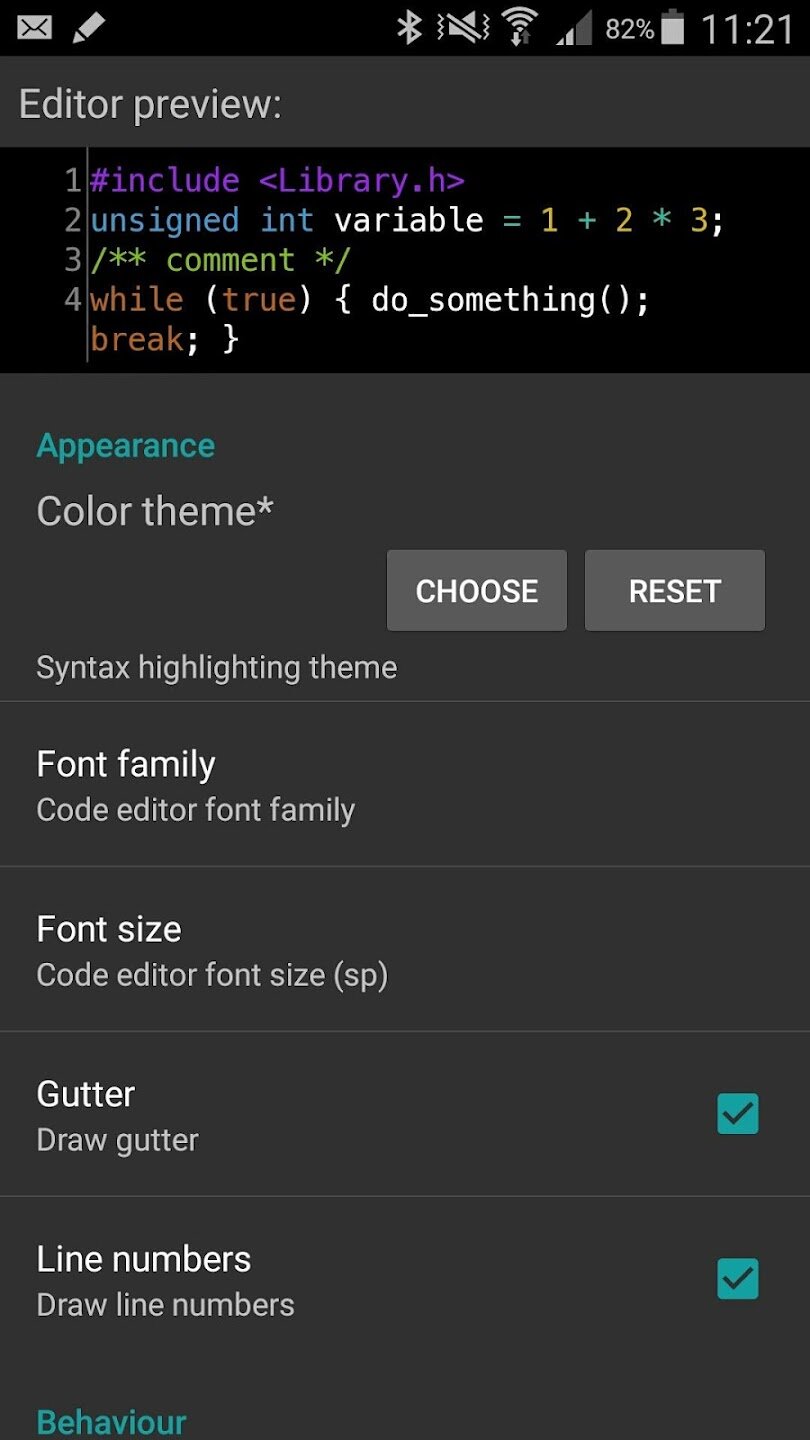Viewport: 810px width, 1440px height.
Task: Disable the Line numbers checkbox
Action: 737,1279
